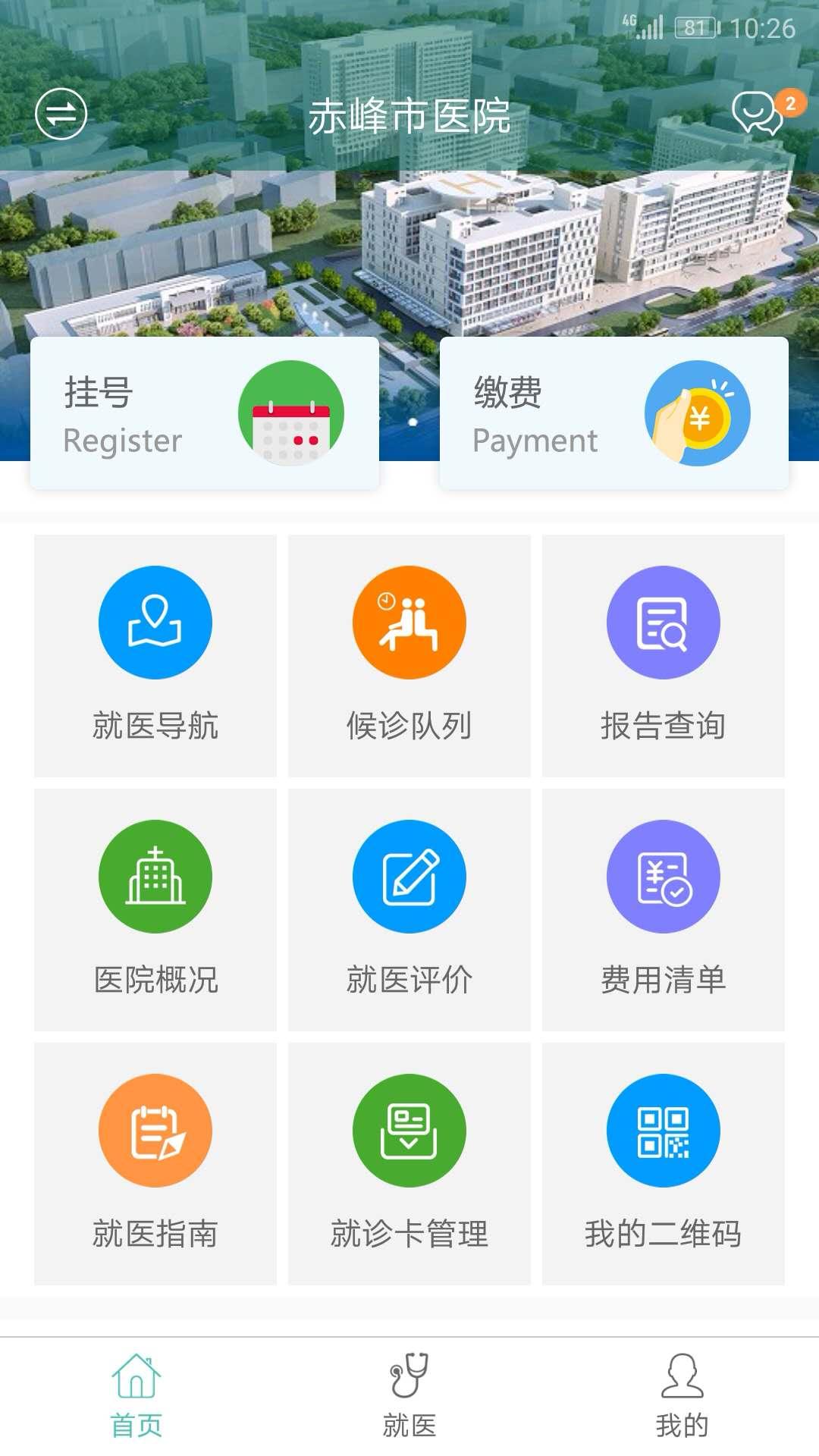The image size is (819, 1456).
Task: Open the 缴费 Payment card
Action: pyautogui.click(x=614, y=413)
